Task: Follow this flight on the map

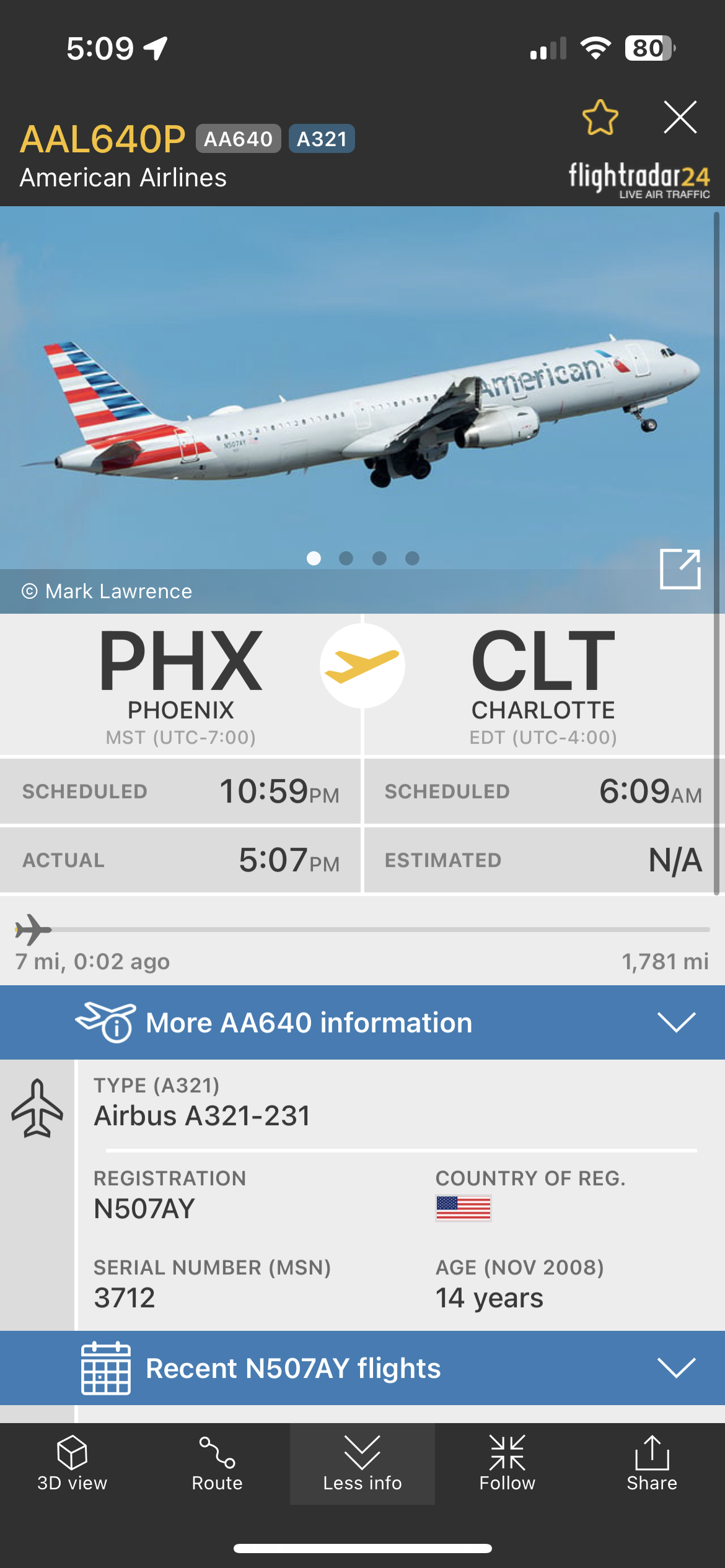Action: 507,1463
